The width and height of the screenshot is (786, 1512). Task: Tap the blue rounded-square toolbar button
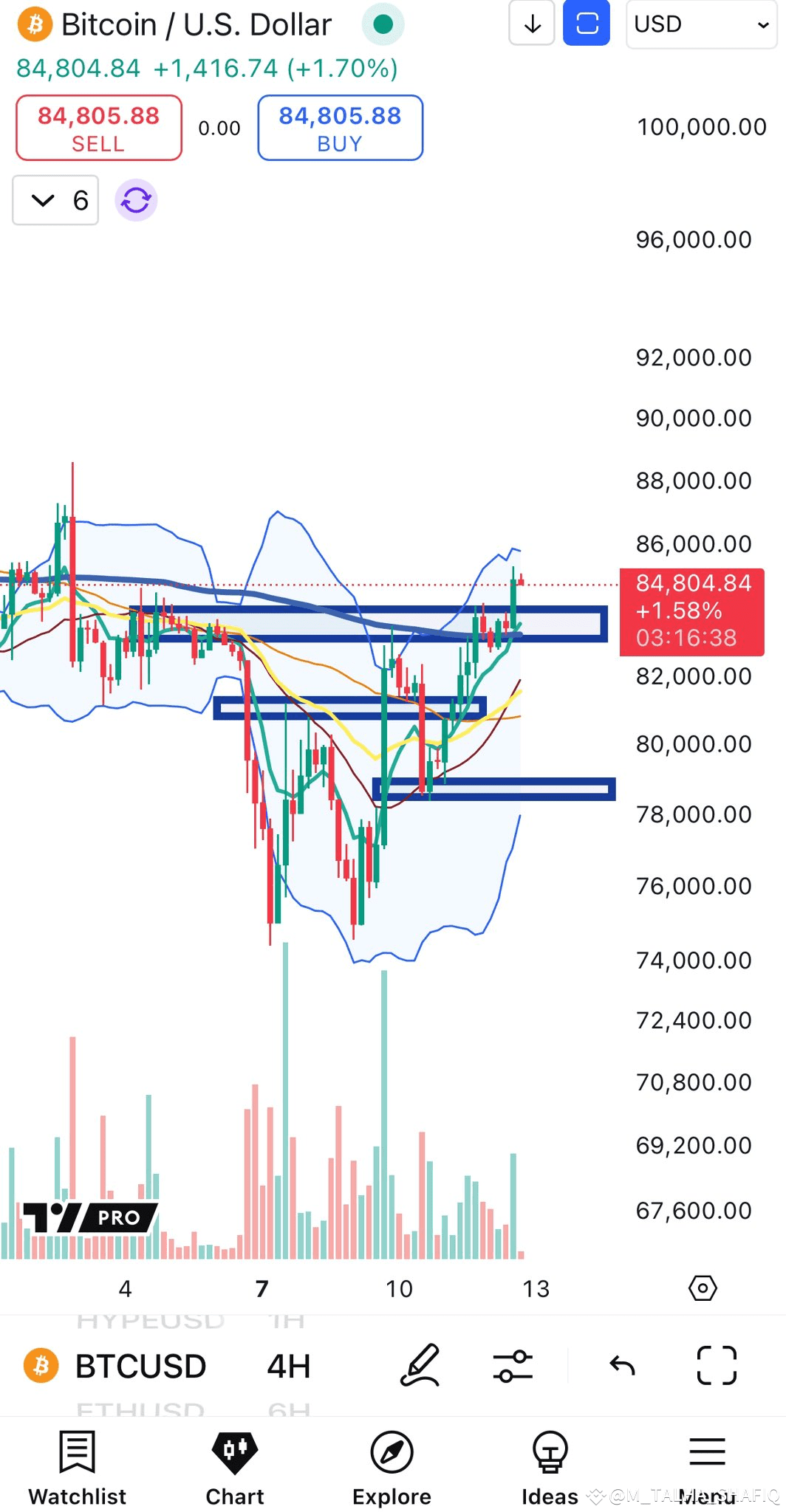pyautogui.click(x=587, y=24)
